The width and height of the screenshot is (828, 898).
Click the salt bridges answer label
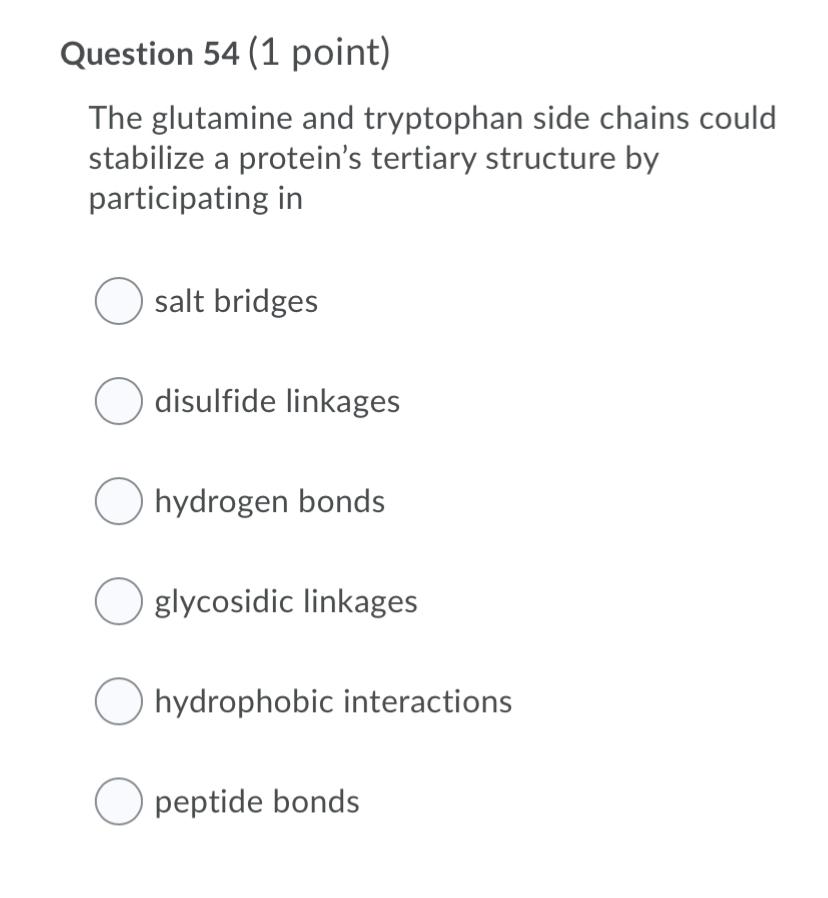(x=236, y=301)
